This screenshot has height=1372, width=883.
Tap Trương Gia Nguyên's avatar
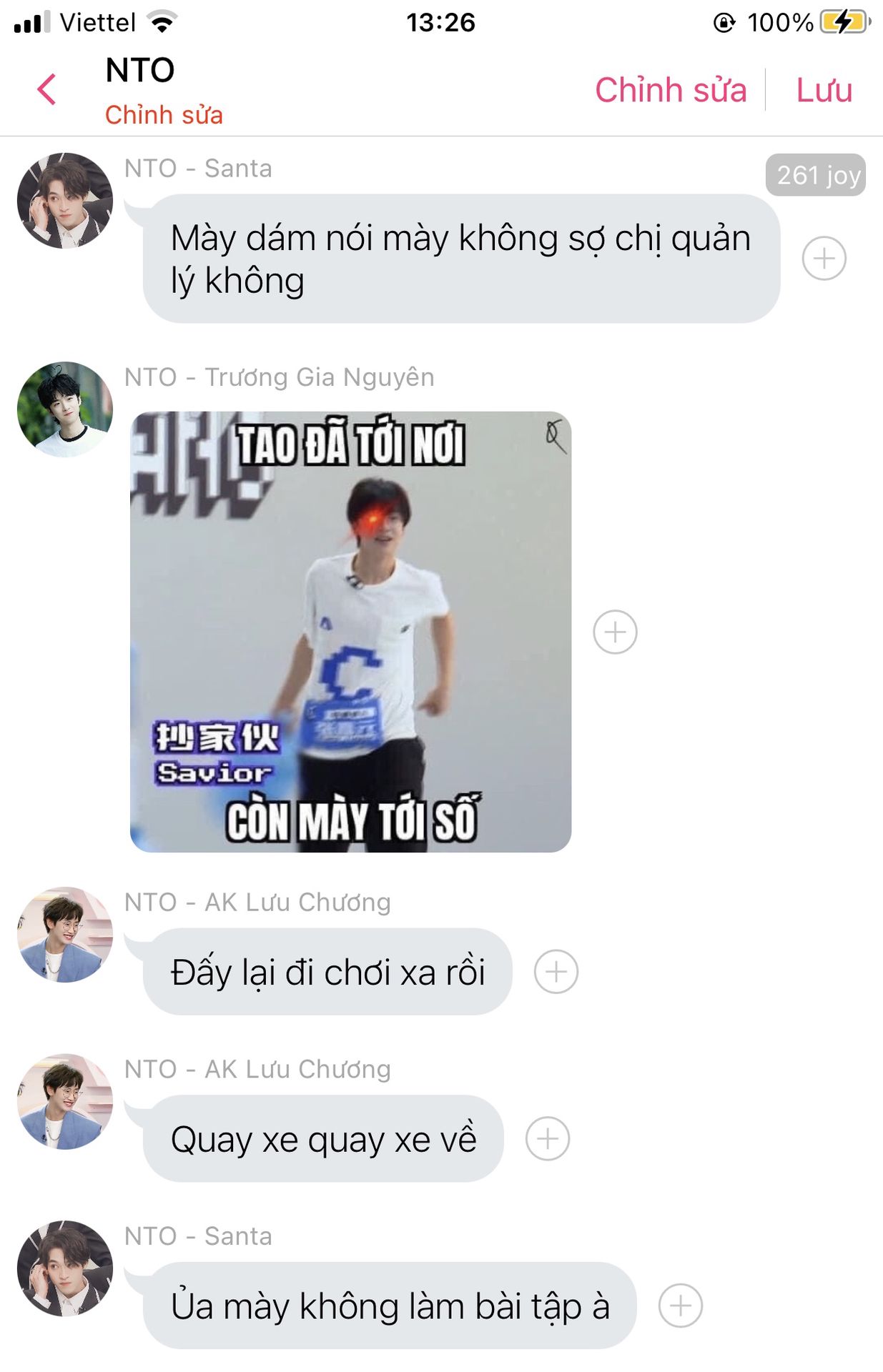pos(65,409)
